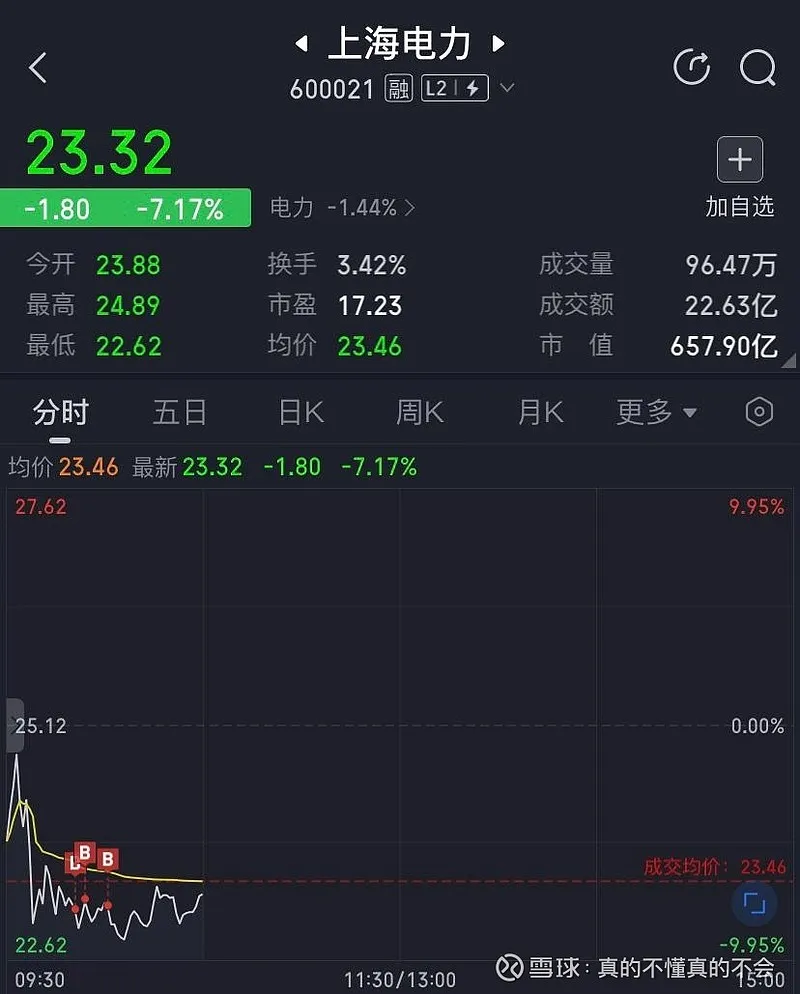Image resolution: width=800 pixels, height=994 pixels.
Task: Switch to the 周K chart tab
Action: (x=420, y=412)
